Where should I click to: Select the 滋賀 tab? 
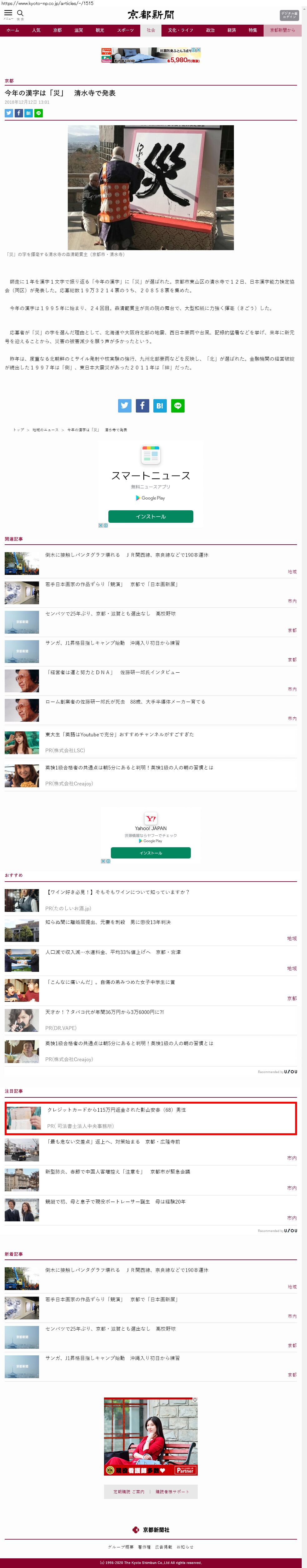[x=79, y=30]
